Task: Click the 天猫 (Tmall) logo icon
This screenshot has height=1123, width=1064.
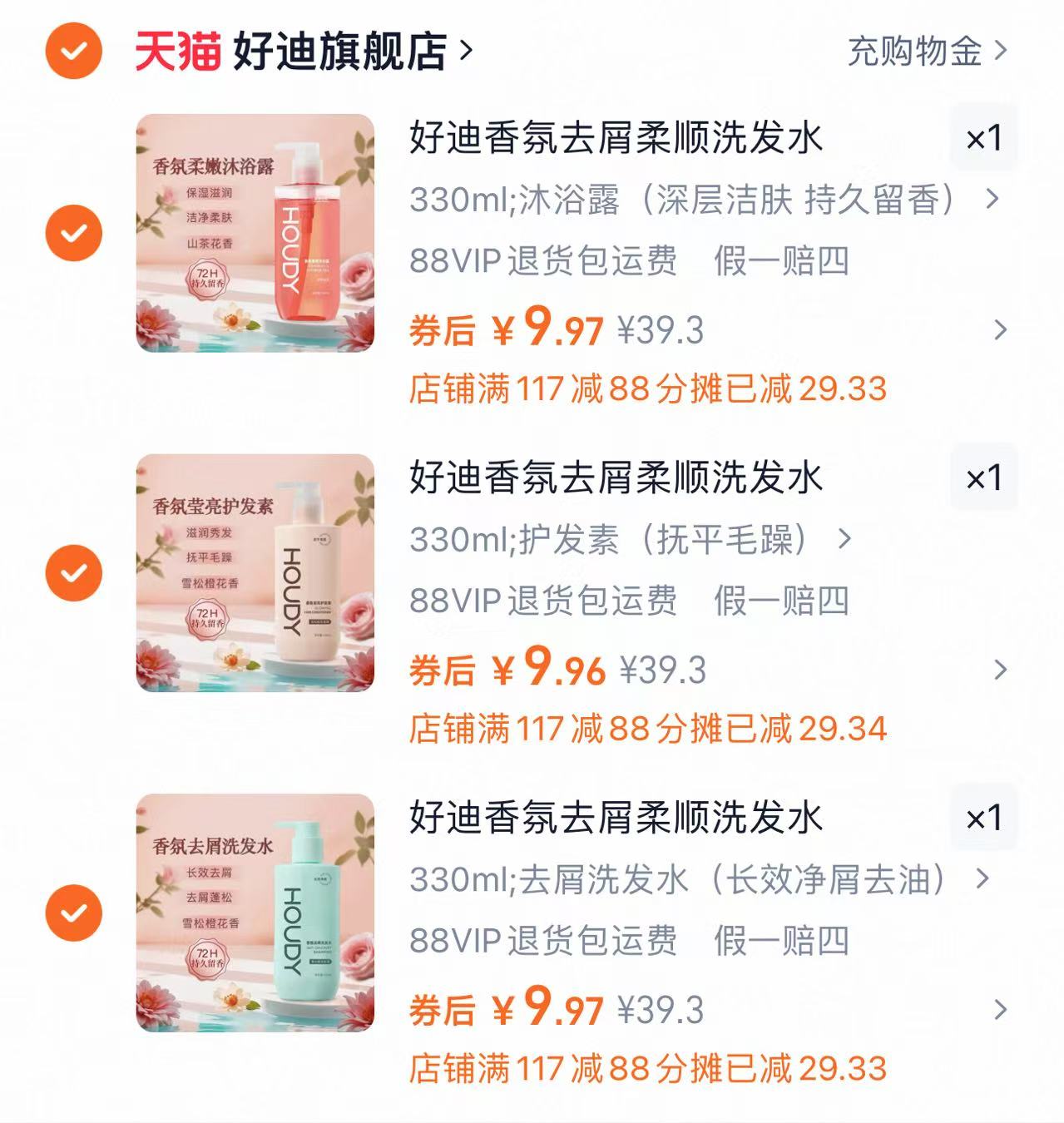Action: click(x=175, y=47)
